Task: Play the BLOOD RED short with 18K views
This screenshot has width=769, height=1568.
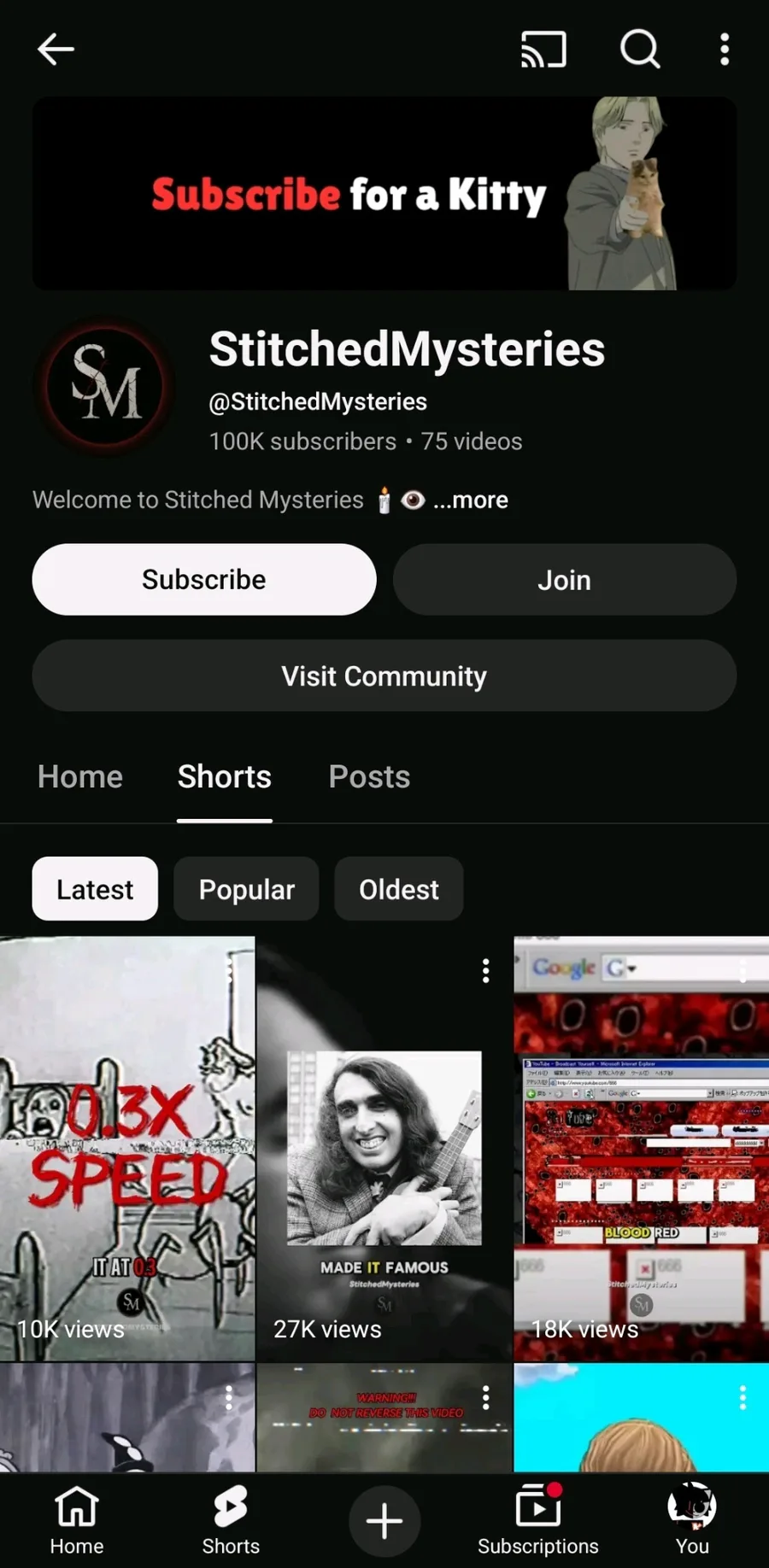Action: coord(641,1149)
